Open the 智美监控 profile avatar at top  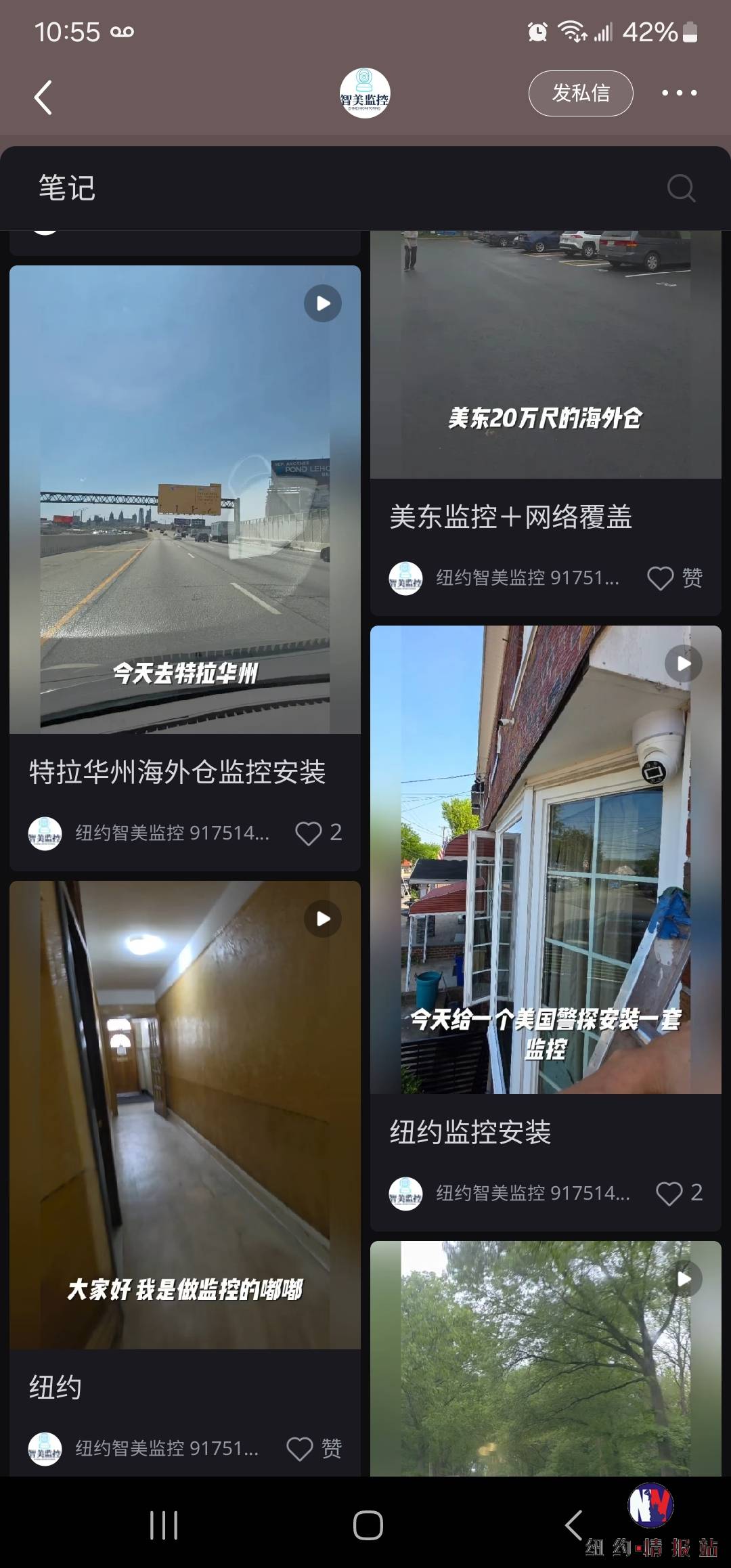365,93
